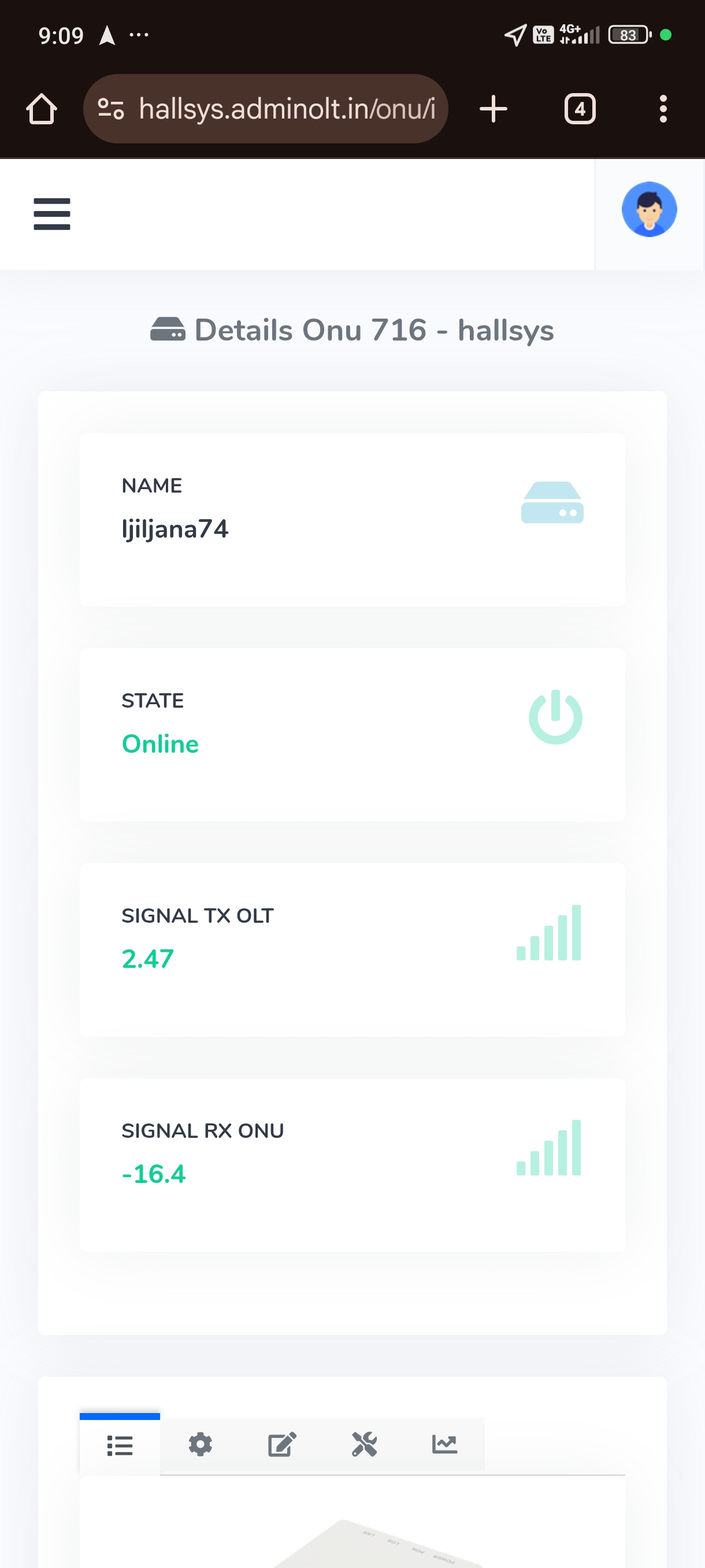
Task: Open a new browser tab
Action: 493,109
